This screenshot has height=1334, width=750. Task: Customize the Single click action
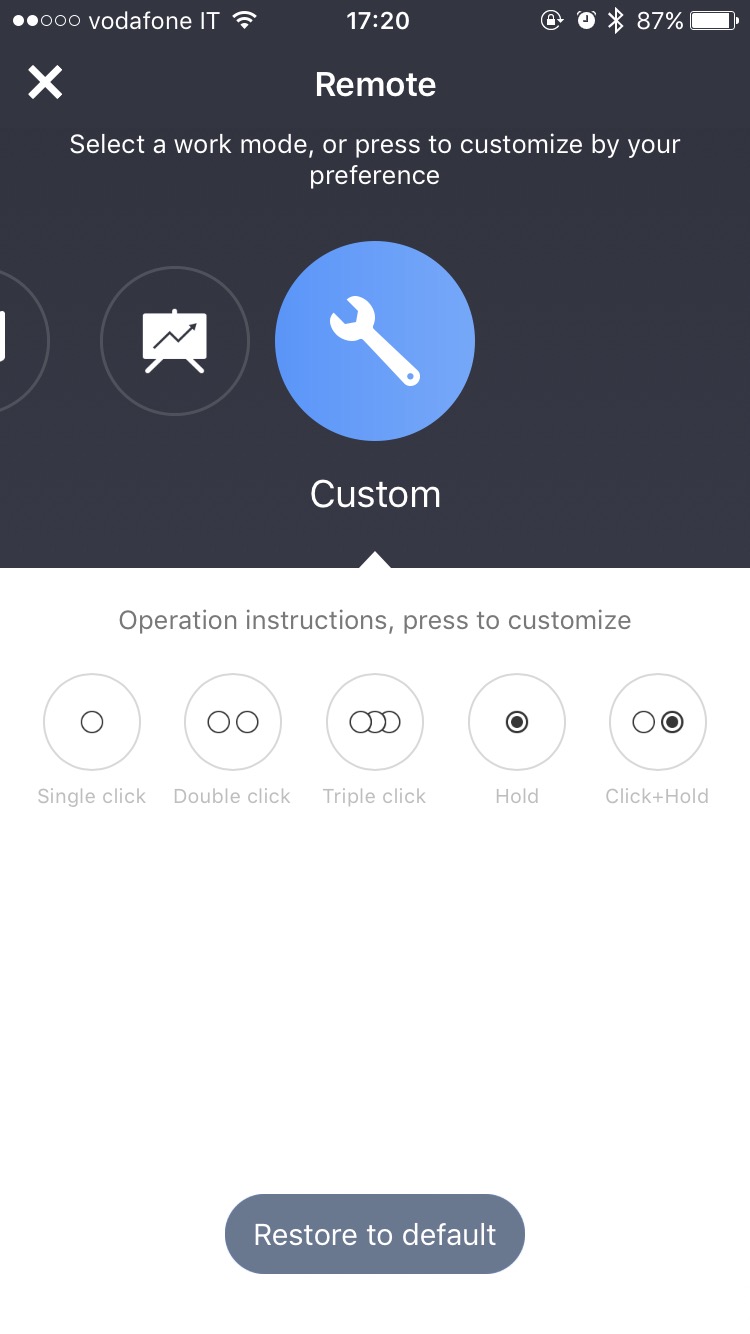coord(92,722)
